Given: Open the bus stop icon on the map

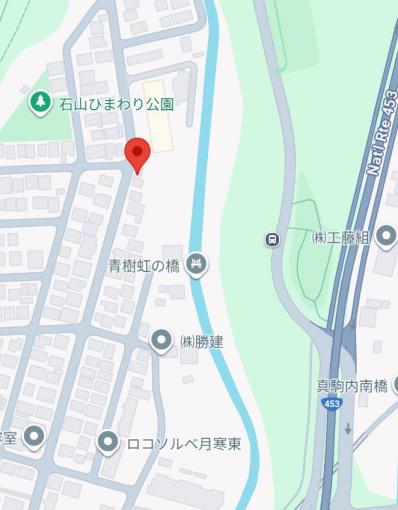Looking at the screenshot, I should [273, 239].
